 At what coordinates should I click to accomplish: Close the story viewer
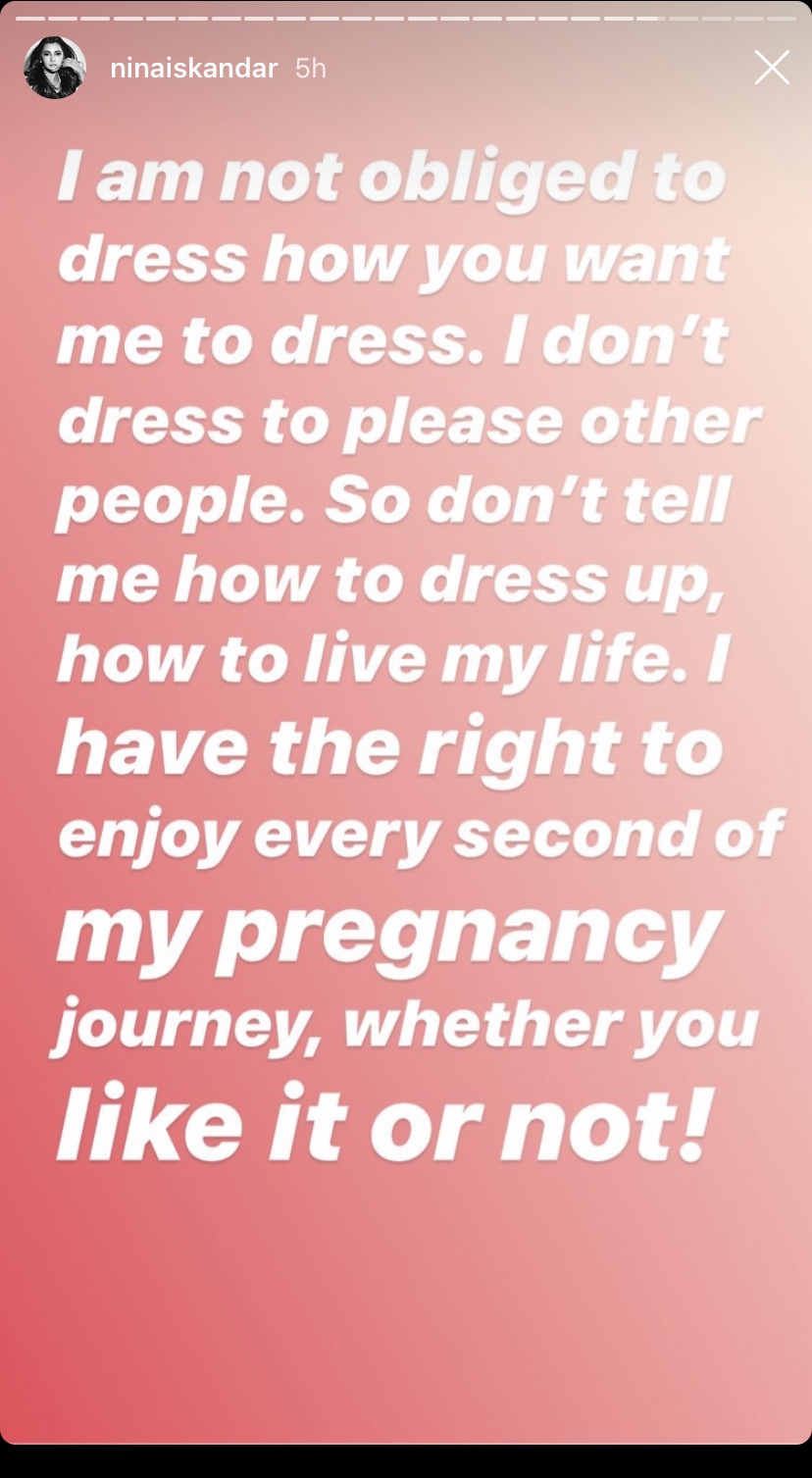[x=772, y=68]
